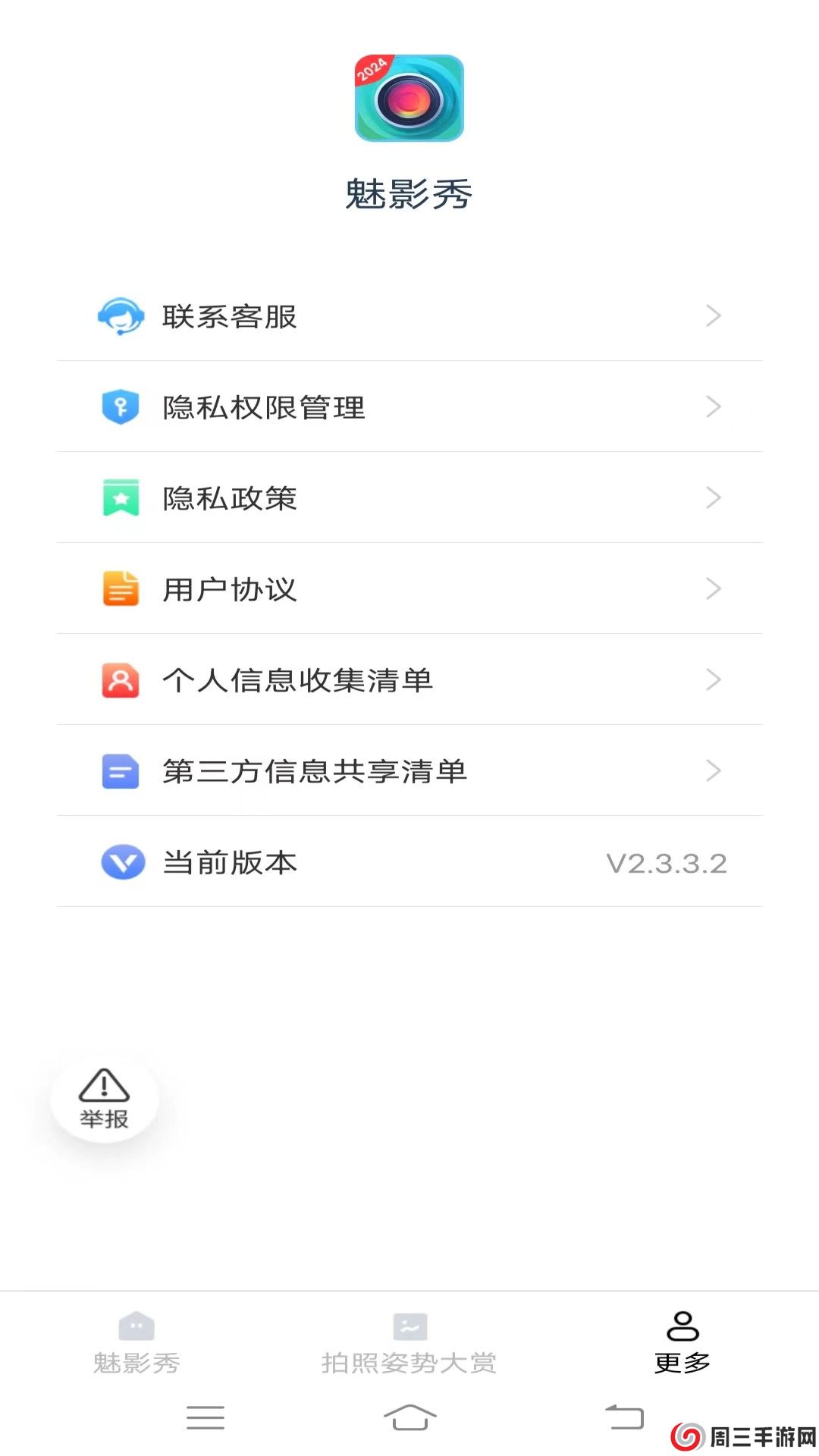The height and width of the screenshot is (1456, 819).
Task: Click the green privacy policy bookmark icon
Action: 121,498
